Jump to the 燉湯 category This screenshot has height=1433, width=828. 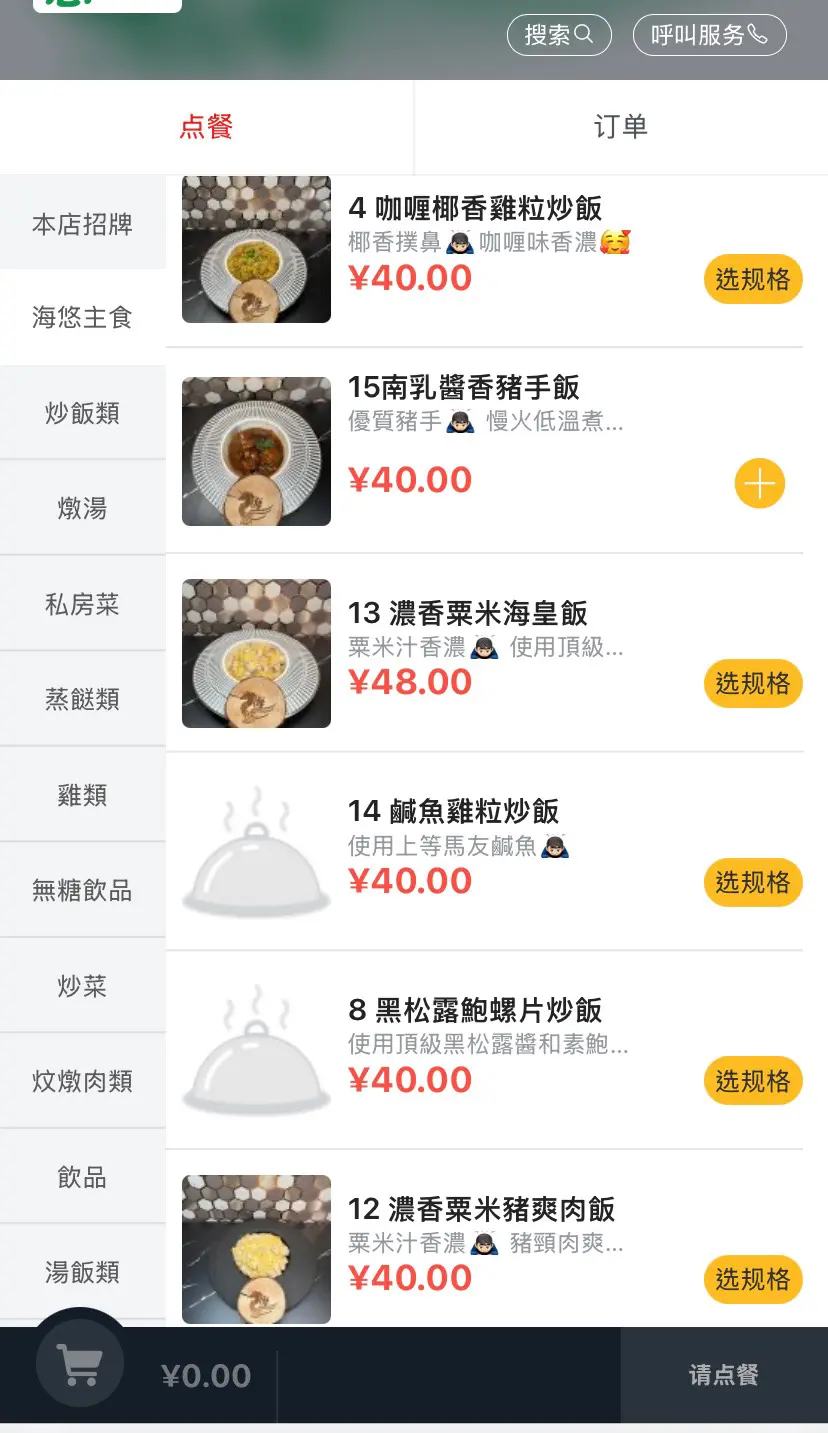click(82, 509)
